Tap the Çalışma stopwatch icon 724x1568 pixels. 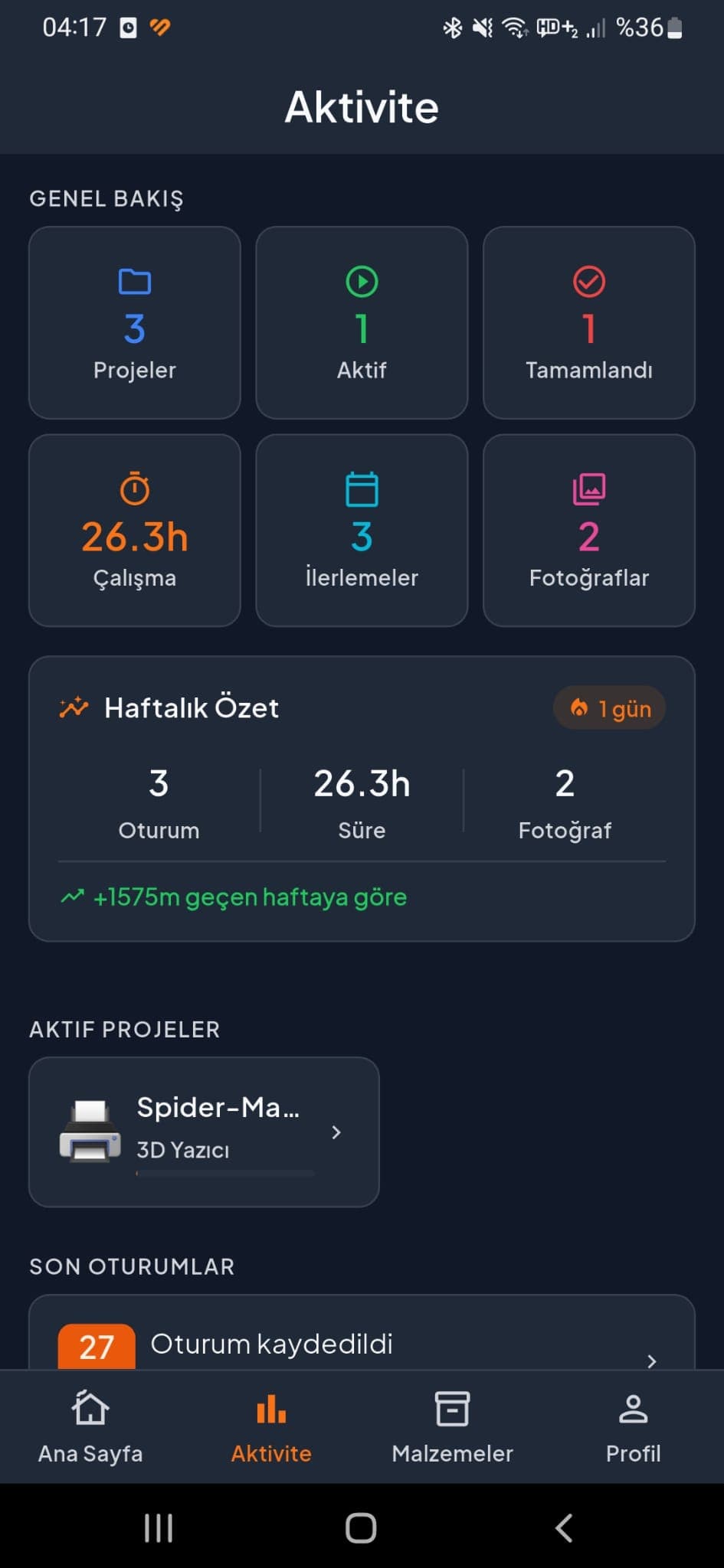pyautogui.click(x=134, y=488)
